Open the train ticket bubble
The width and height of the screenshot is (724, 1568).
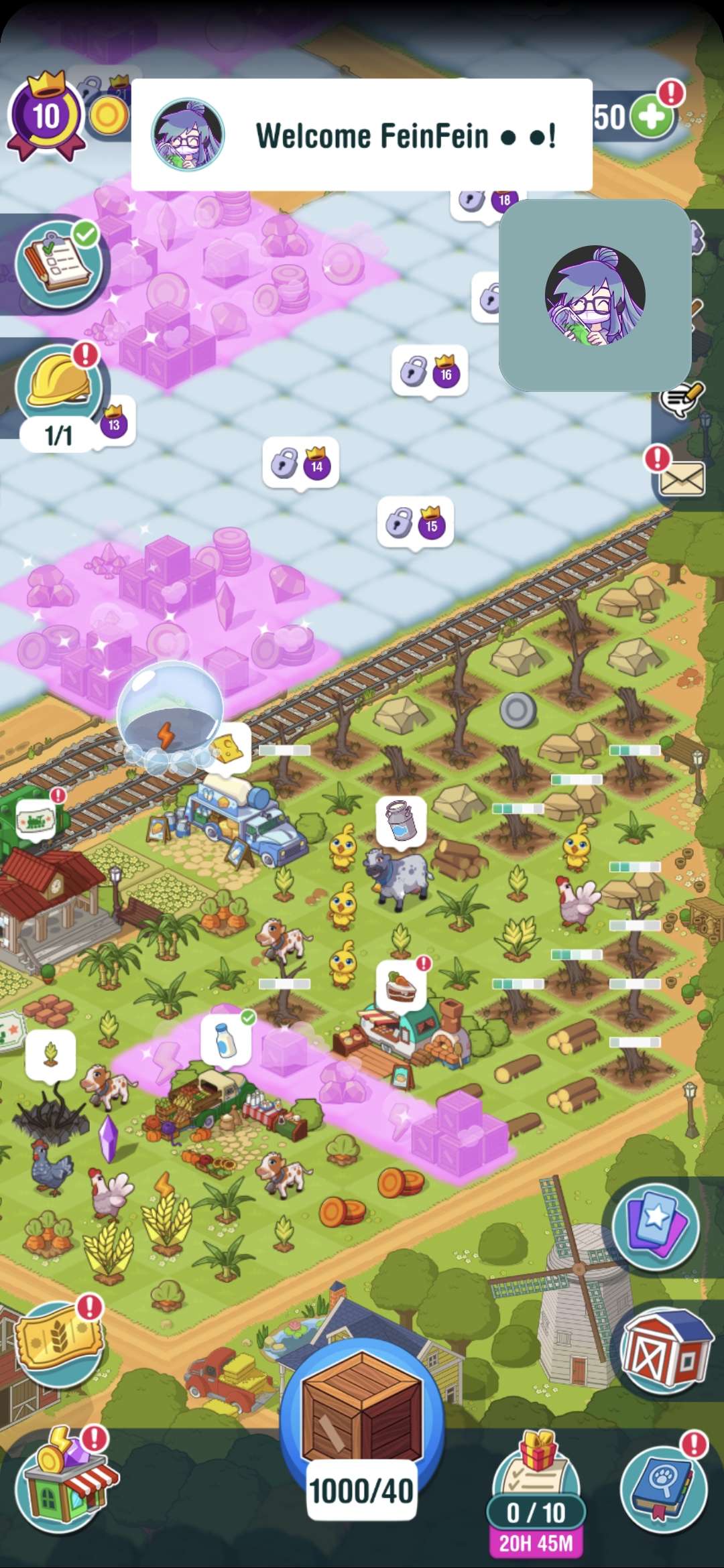click(x=37, y=819)
